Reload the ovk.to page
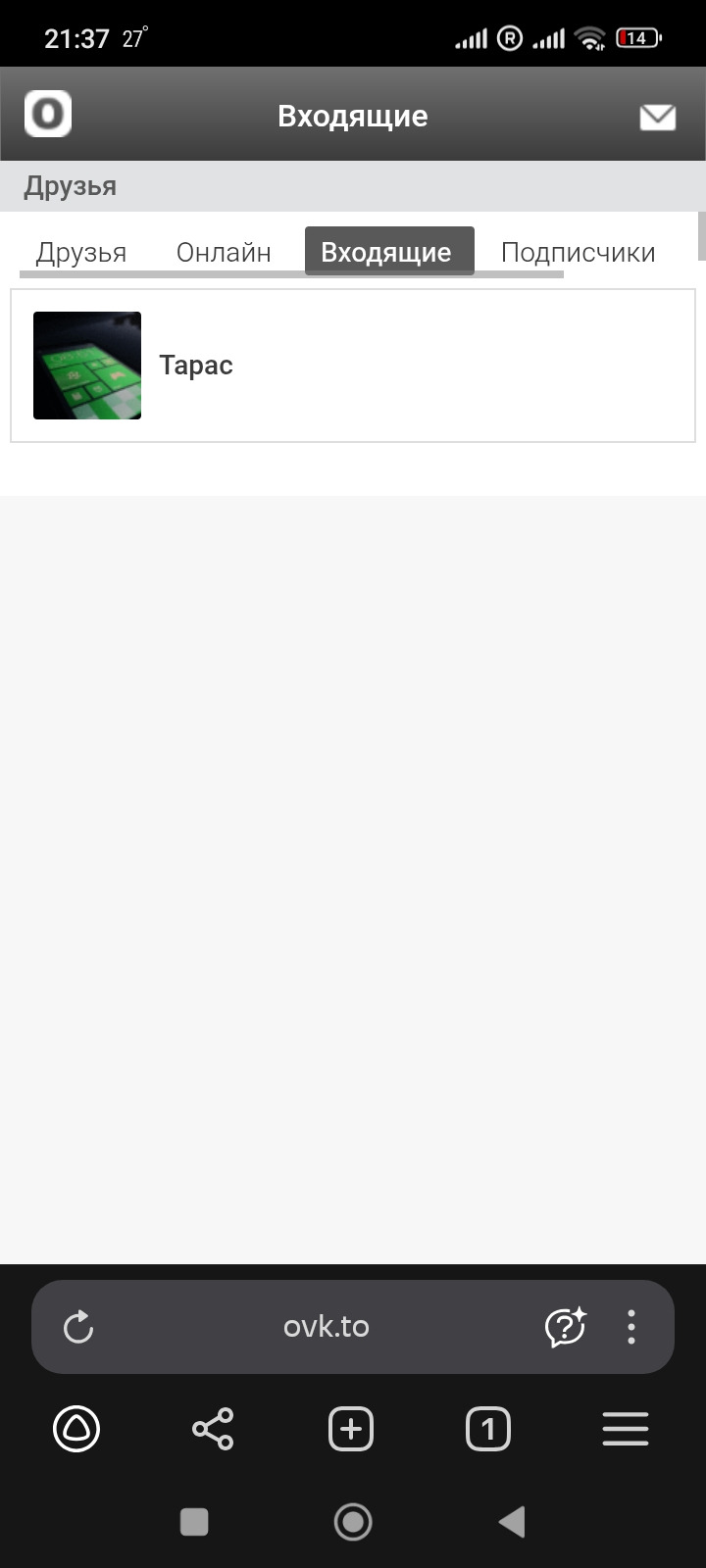The image size is (706, 1568). click(78, 1327)
